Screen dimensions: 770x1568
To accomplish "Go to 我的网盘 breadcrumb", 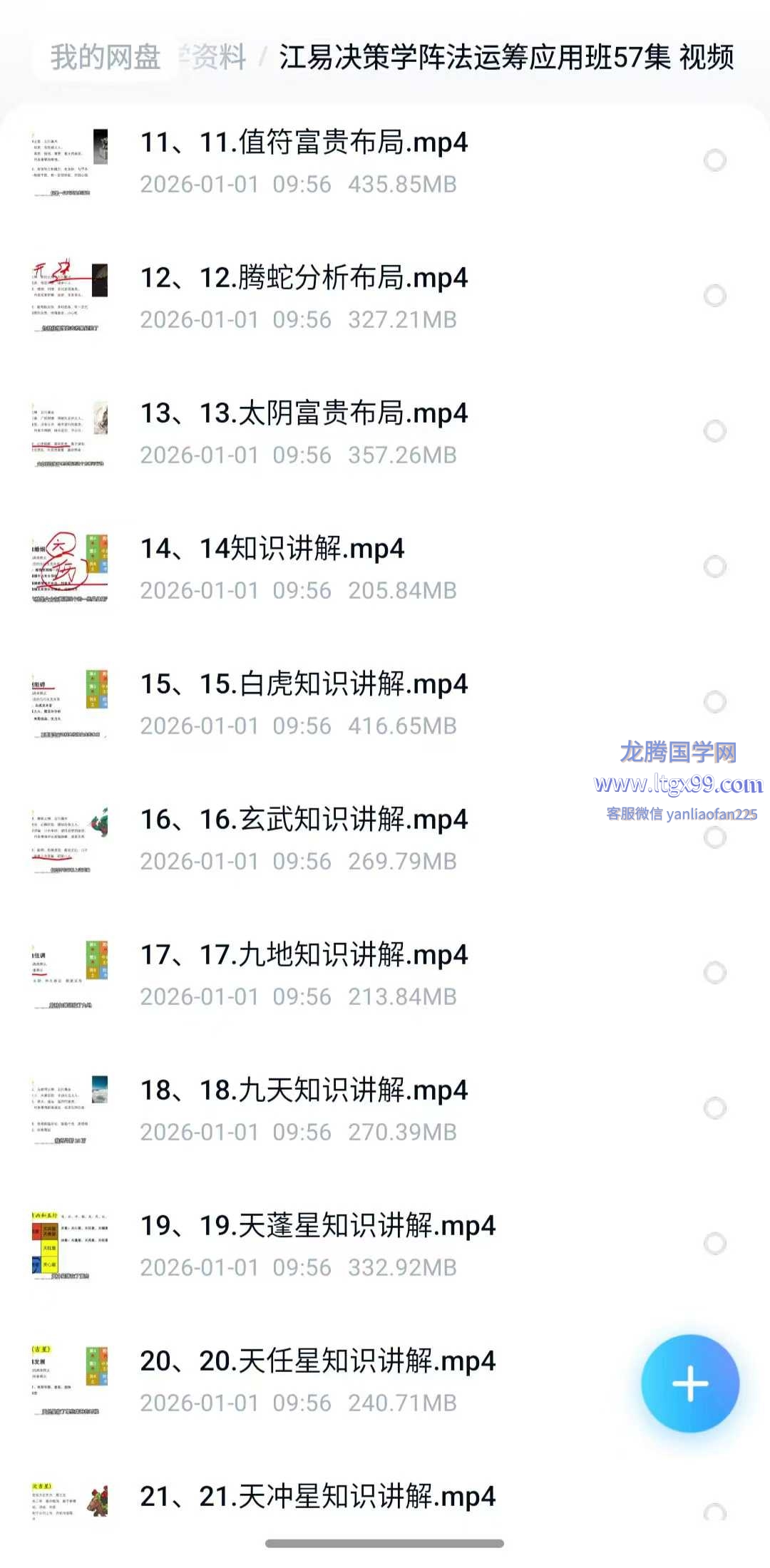I will coord(106,57).
